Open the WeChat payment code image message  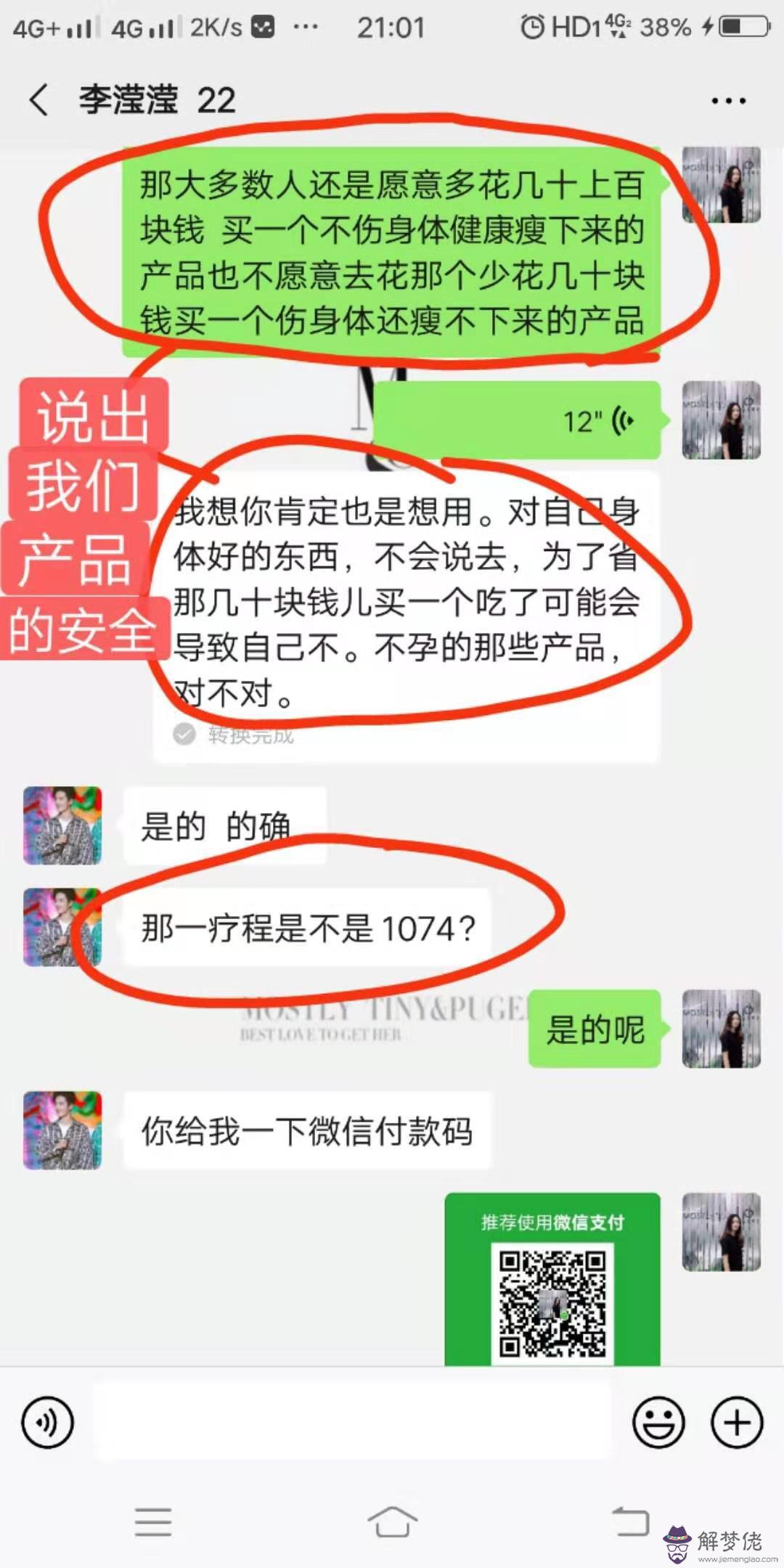pyautogui.click(x=552, y=1281)
